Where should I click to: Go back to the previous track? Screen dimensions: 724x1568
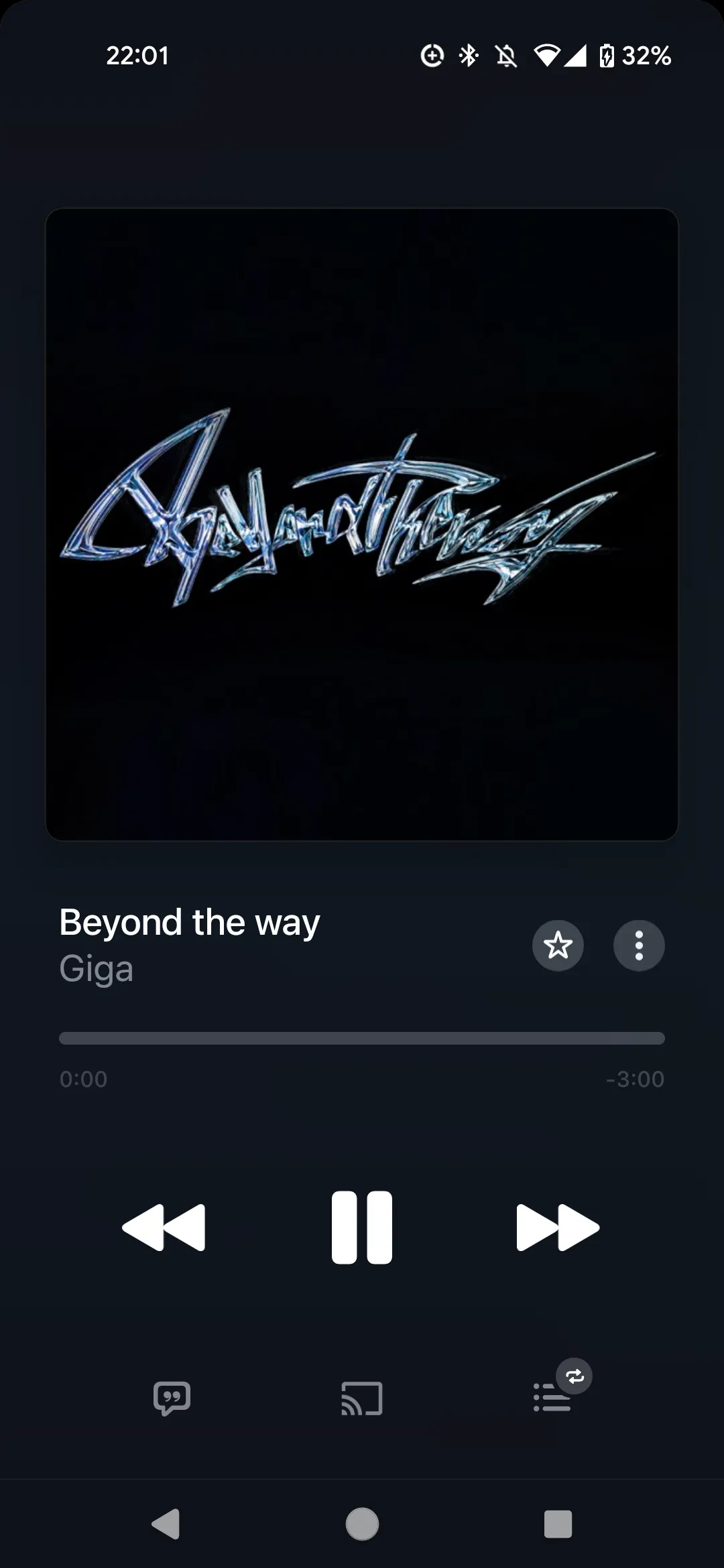click(x=164, y=1228)
